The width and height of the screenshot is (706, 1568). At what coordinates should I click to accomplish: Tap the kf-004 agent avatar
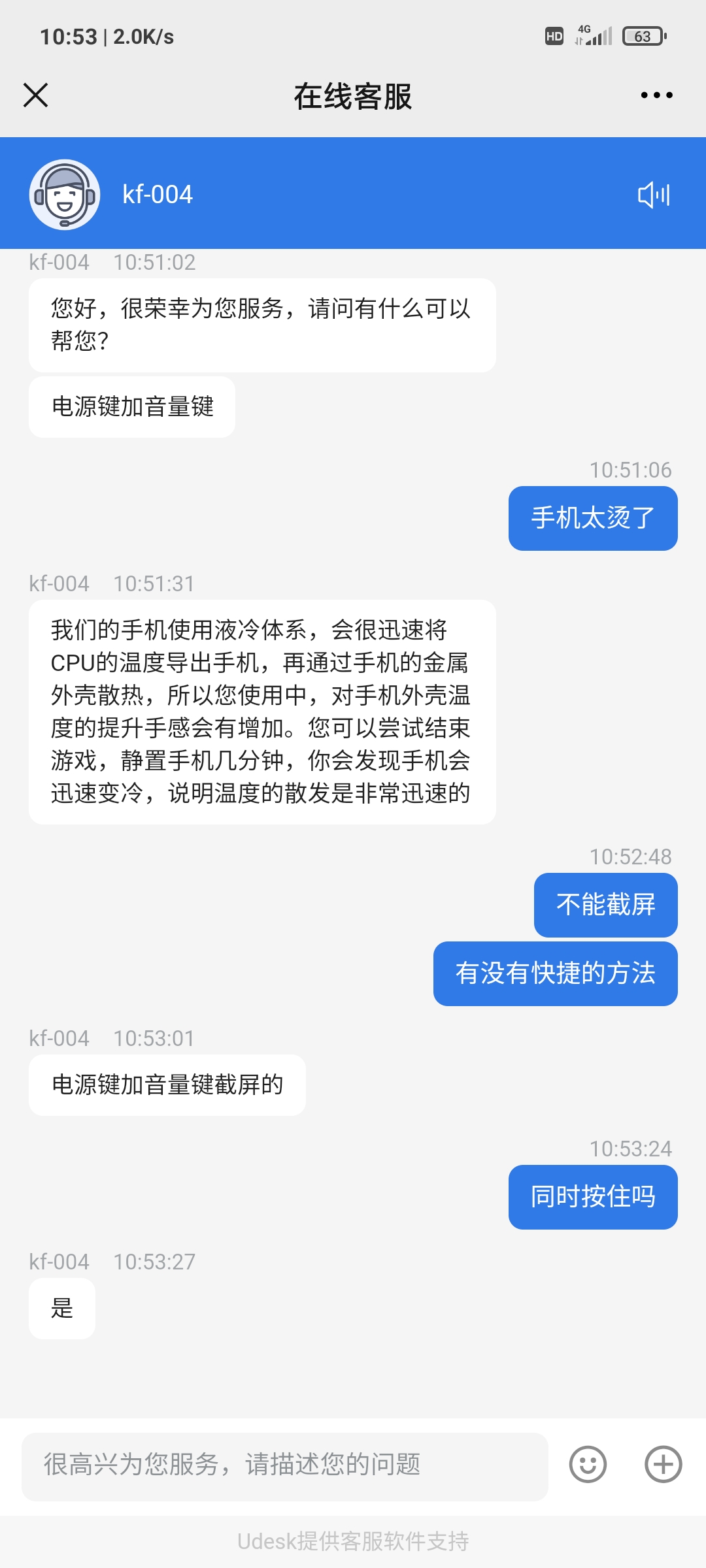[x=65, y=194]
